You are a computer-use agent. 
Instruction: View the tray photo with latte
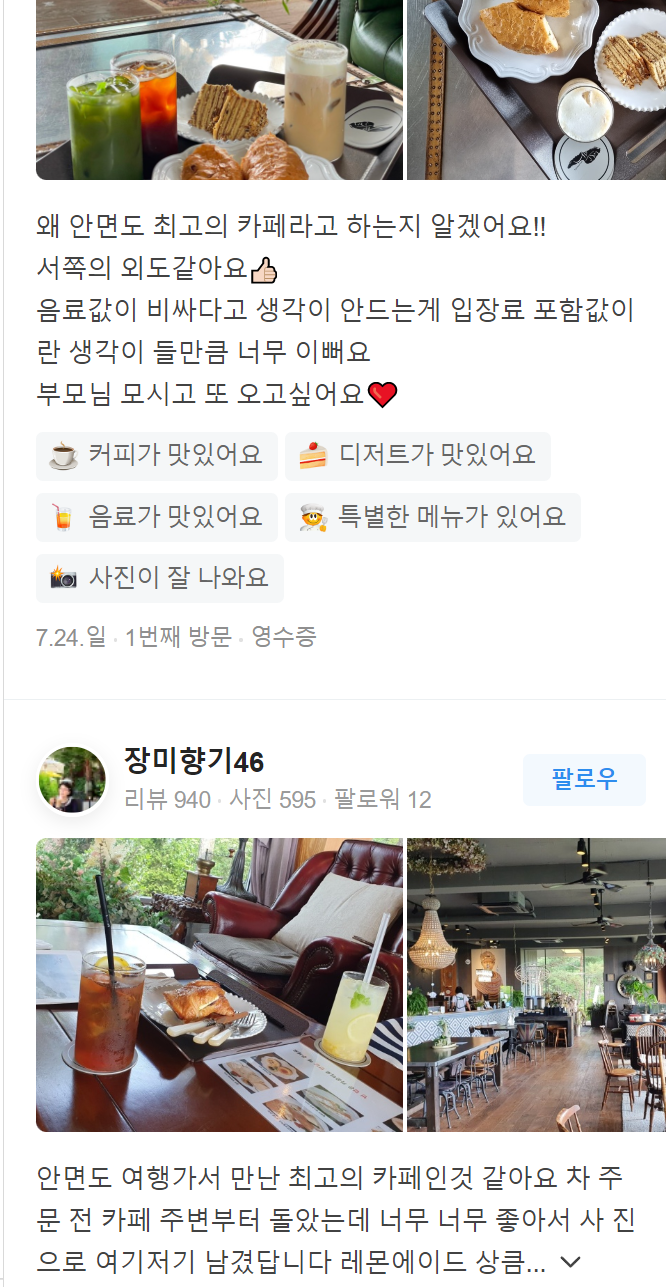point(536,90)
